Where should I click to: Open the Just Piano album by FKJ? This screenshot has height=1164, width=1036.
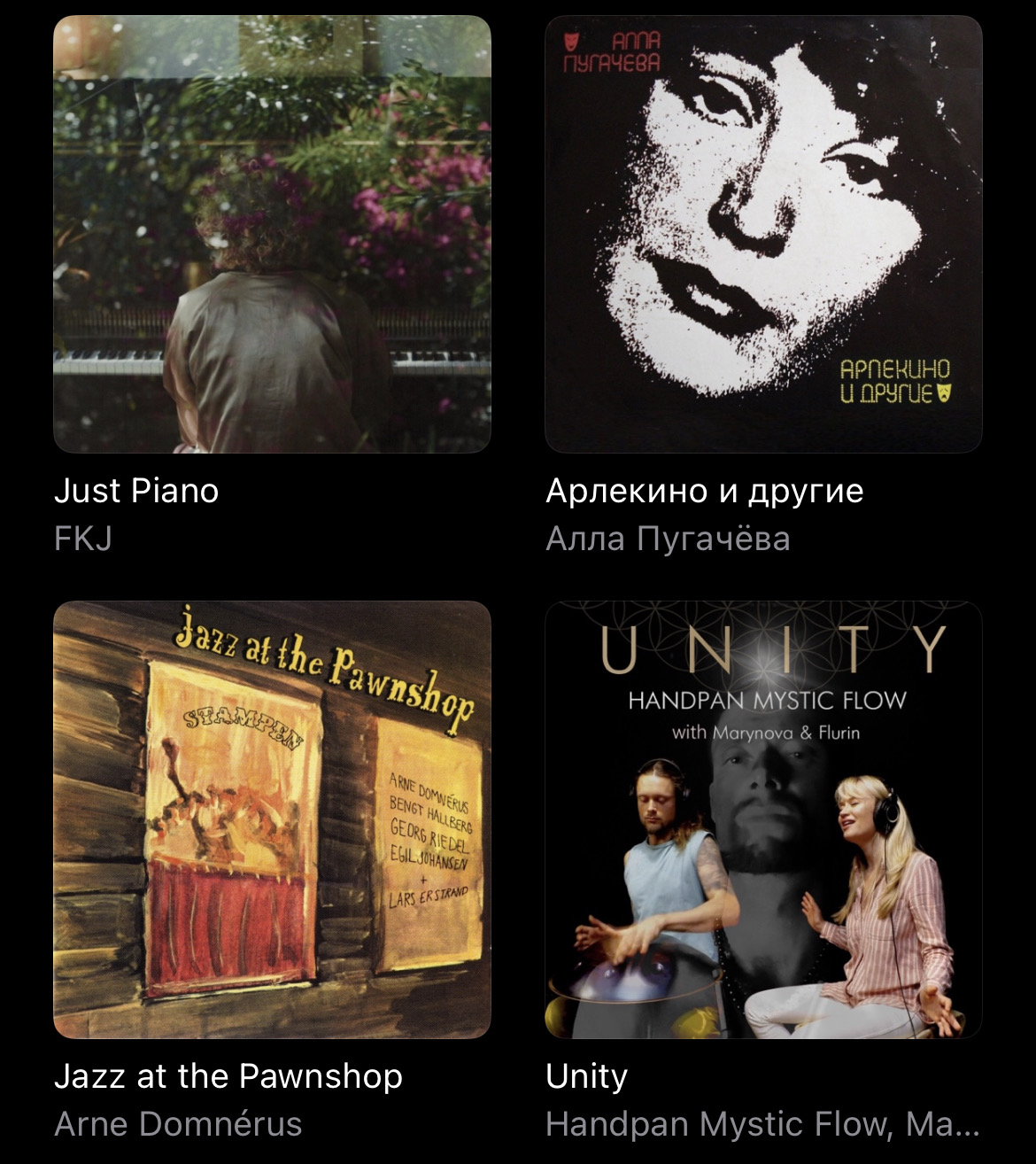coord(272,235)
